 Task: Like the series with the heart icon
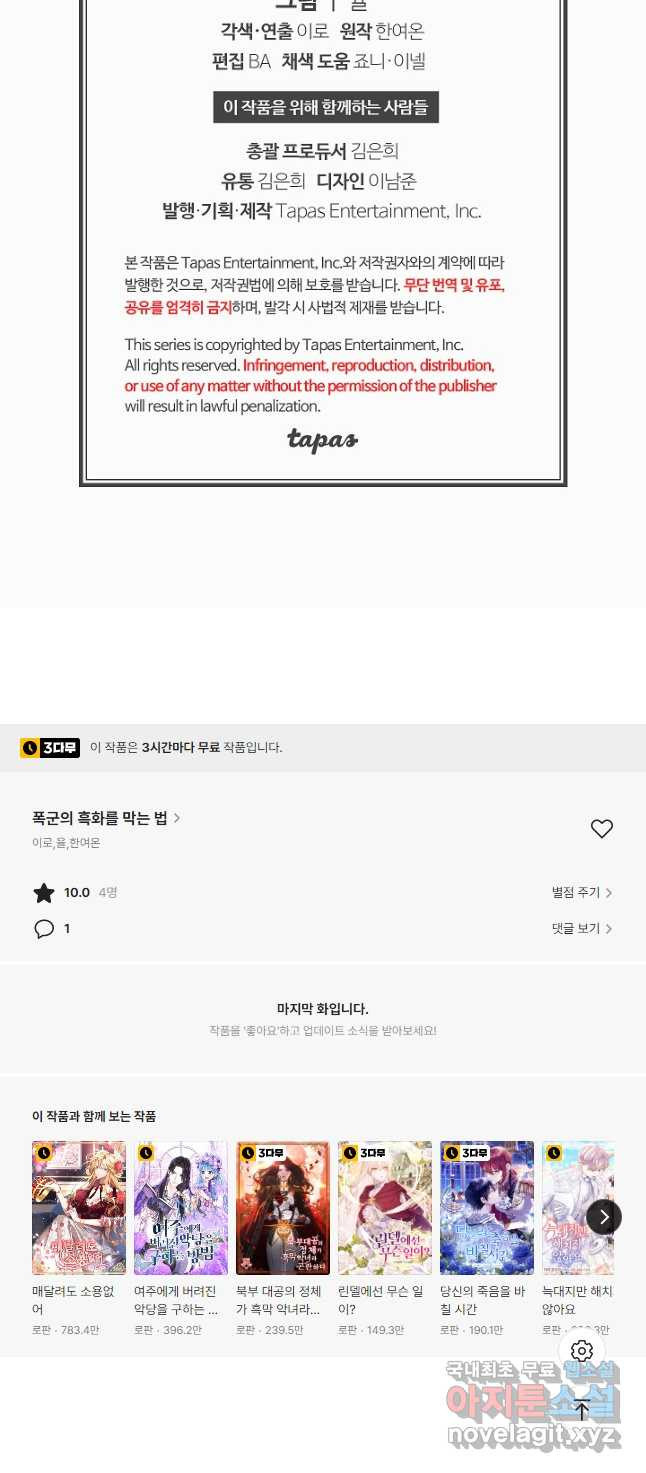[601, 829]
